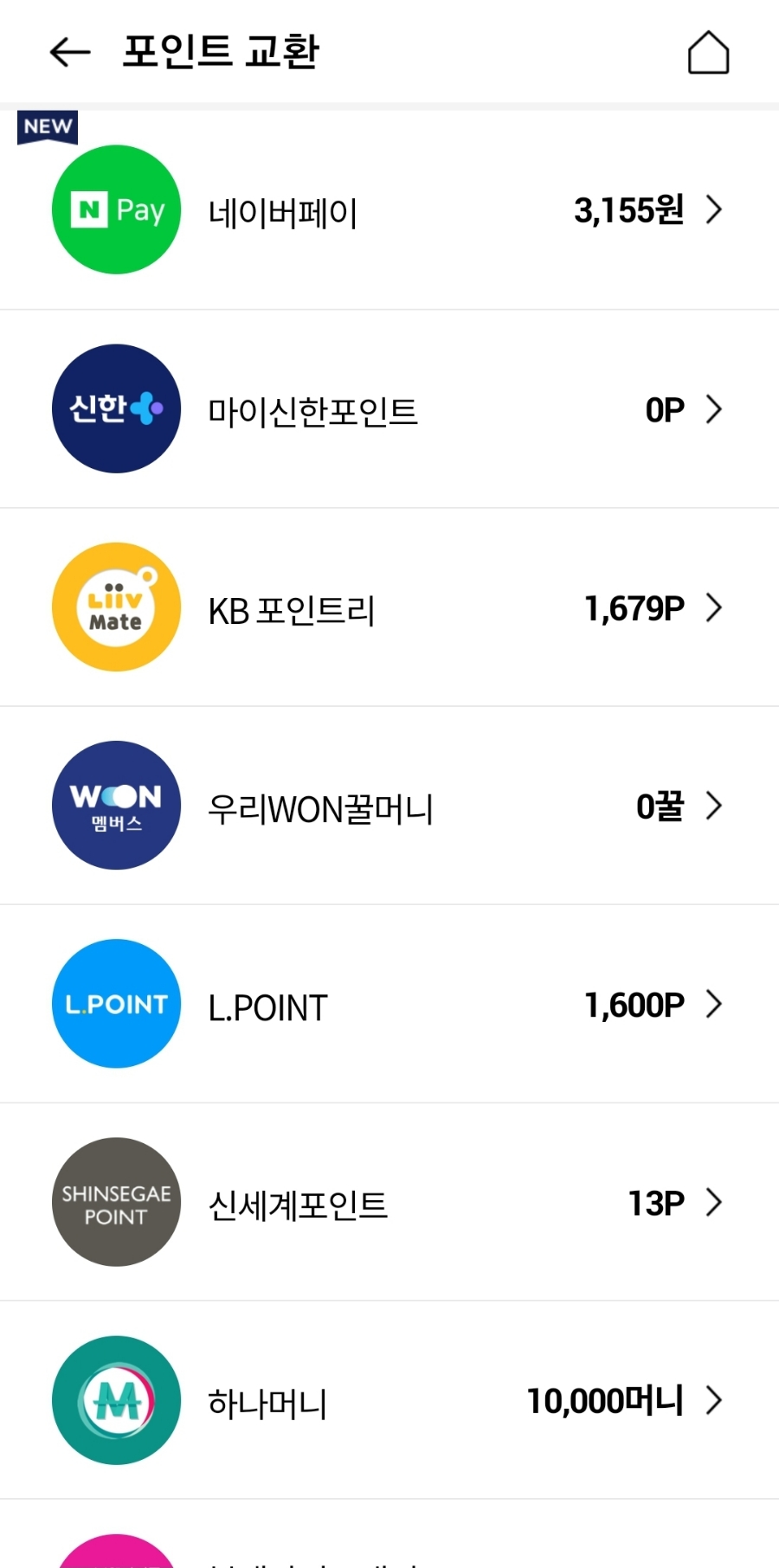Open L.POINT exchange details
This screenshot has height=1568, width=779.
(389, 1004)
